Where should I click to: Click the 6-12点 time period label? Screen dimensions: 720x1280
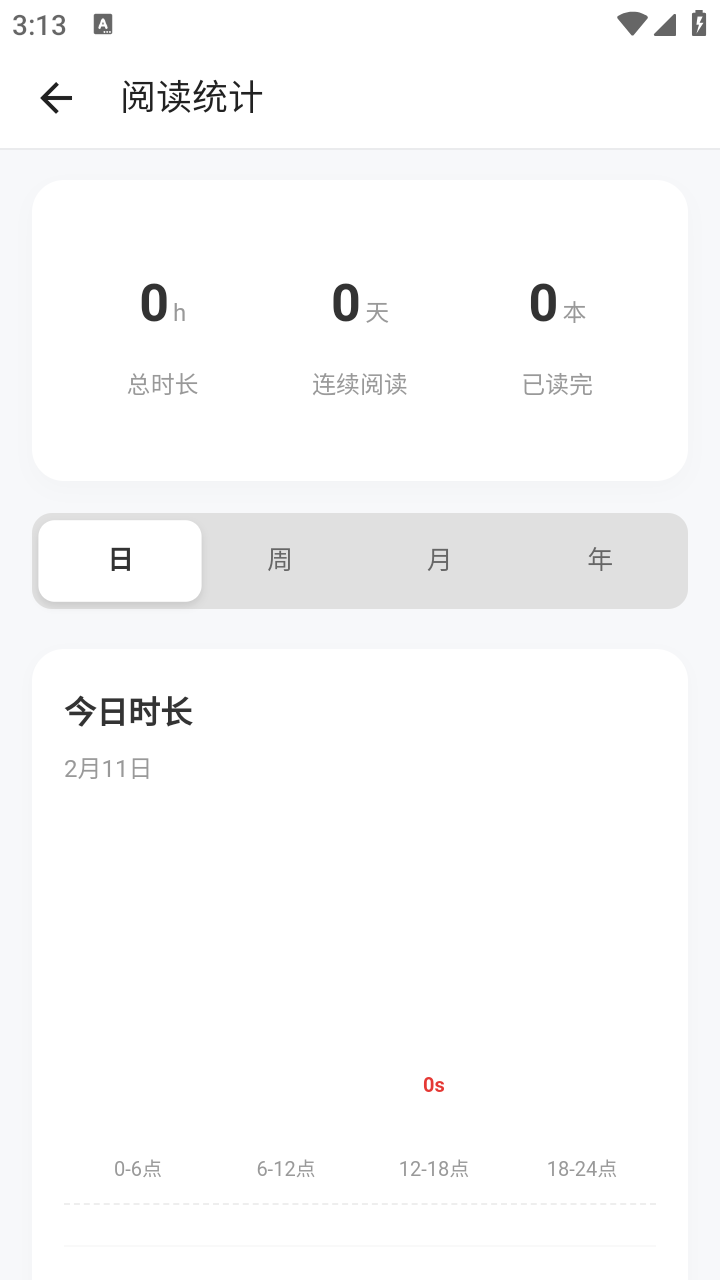click(285, 1168)
